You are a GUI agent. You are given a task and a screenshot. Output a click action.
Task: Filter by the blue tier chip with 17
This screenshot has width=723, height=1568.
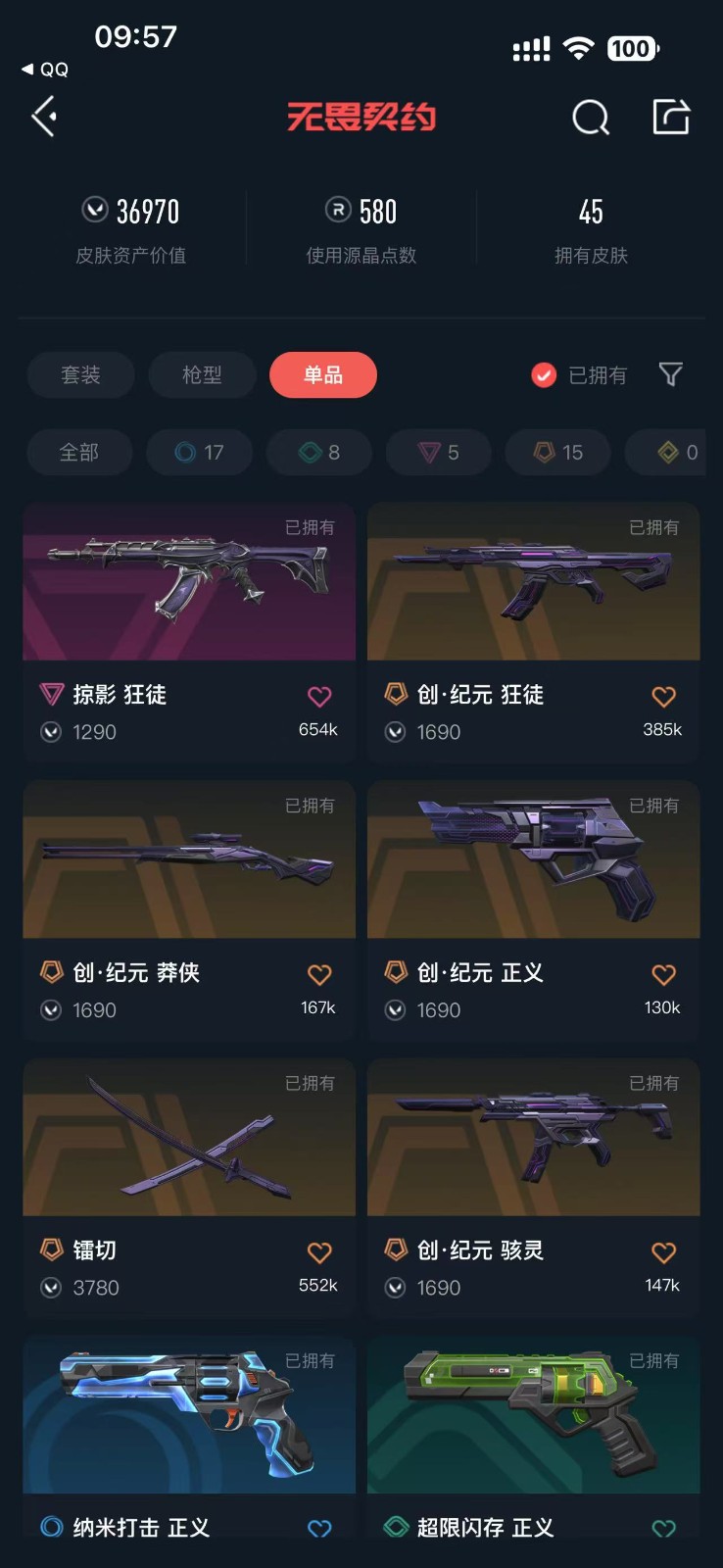pos(199,452)
